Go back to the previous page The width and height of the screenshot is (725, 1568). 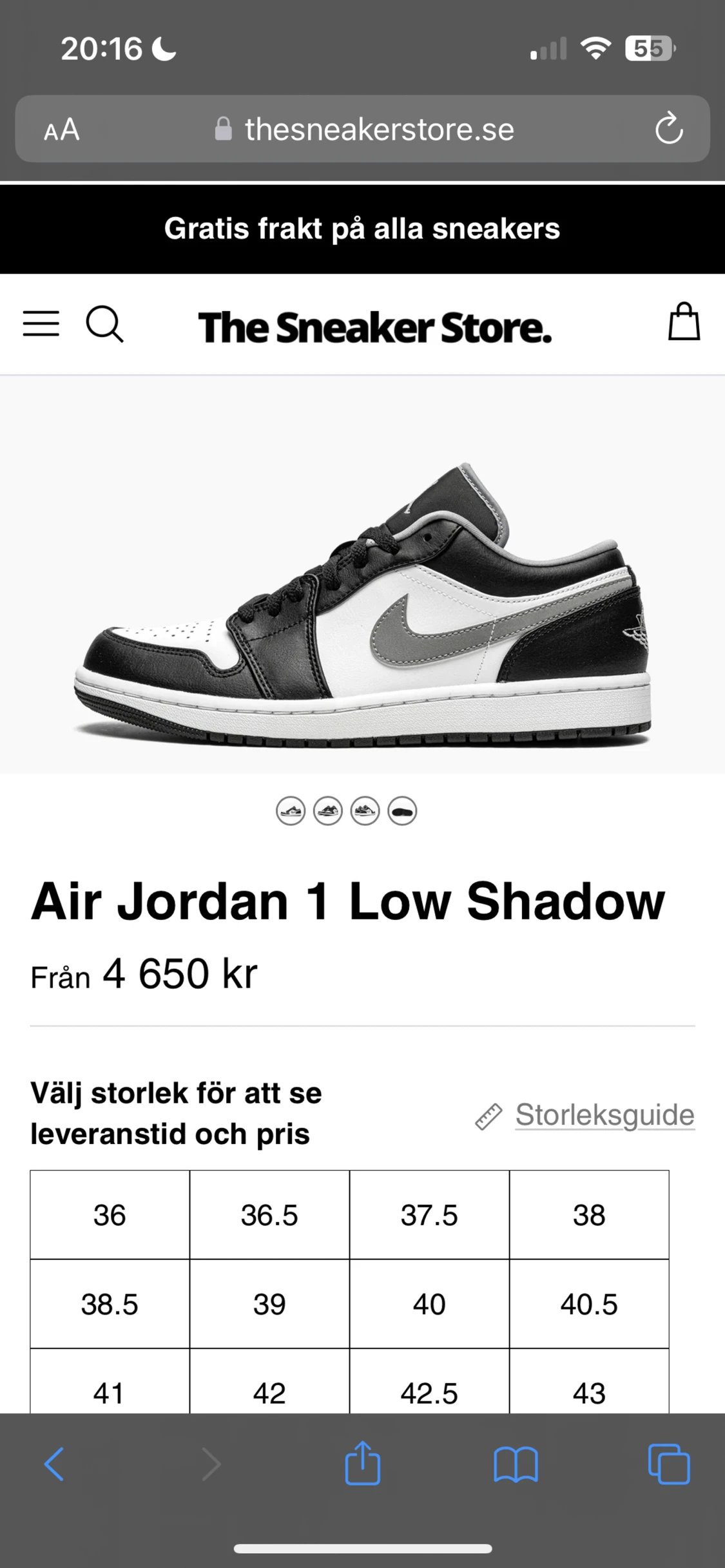(54, 1464)
